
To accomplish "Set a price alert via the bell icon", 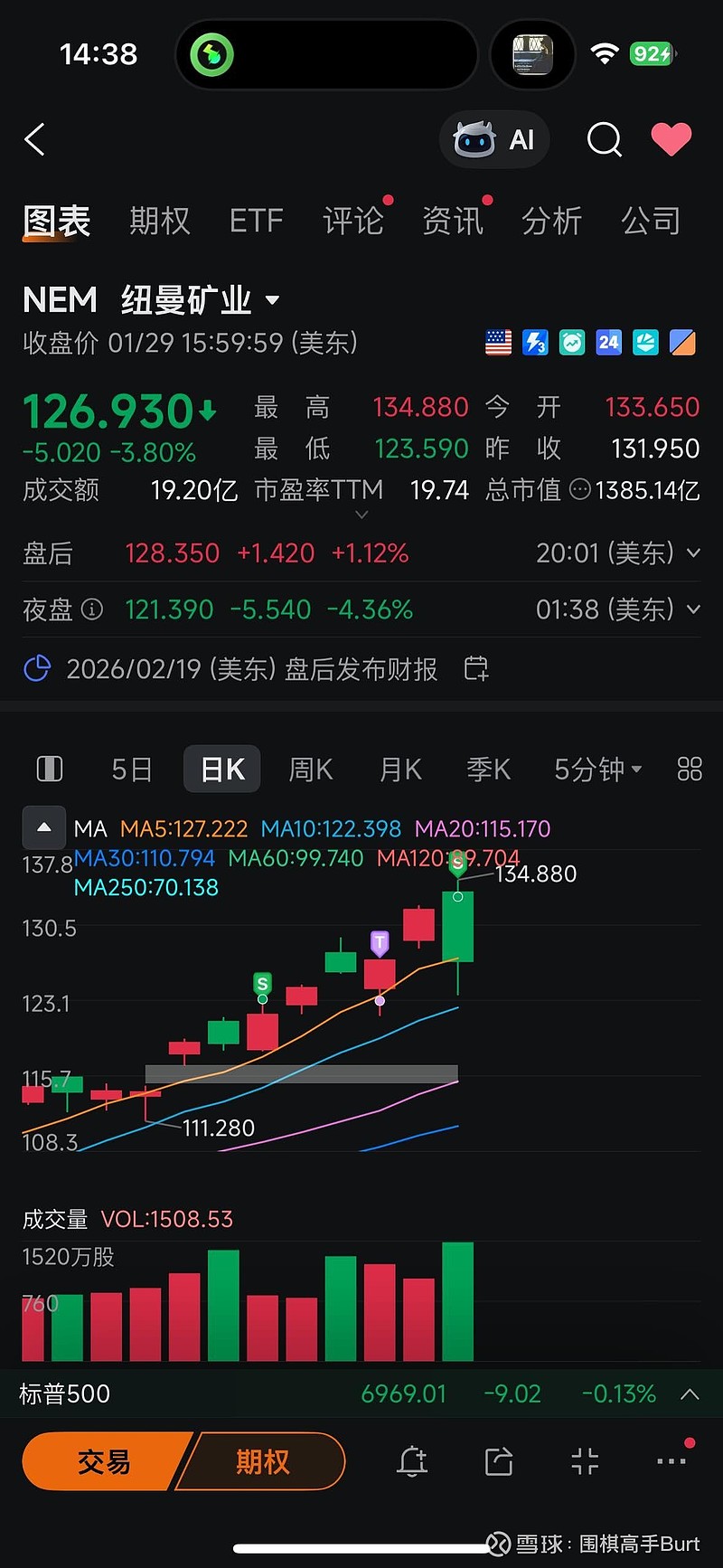I will pyautogui.click(x=412, y=1461).
